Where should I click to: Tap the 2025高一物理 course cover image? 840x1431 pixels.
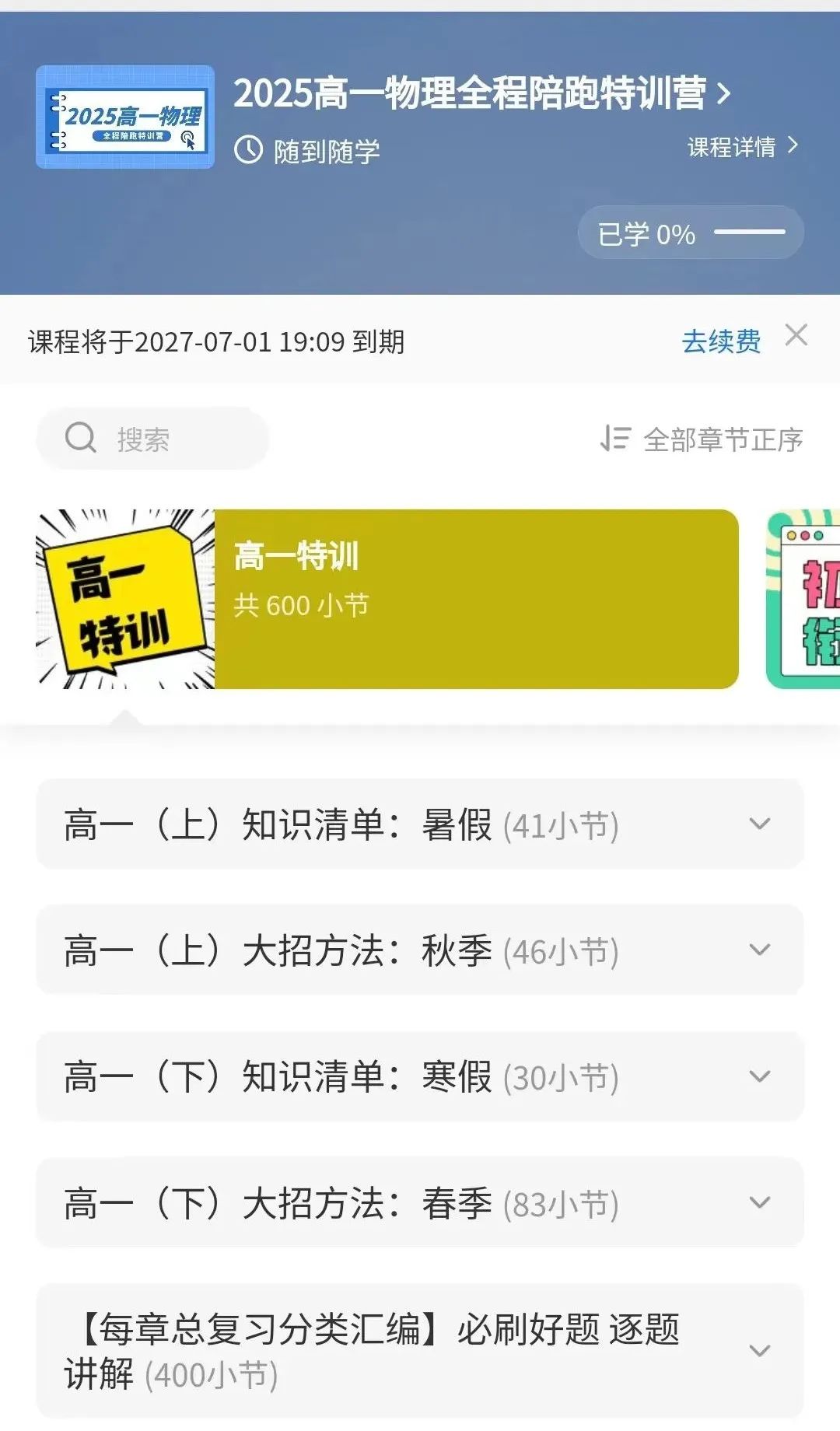(x=125, y=117)
